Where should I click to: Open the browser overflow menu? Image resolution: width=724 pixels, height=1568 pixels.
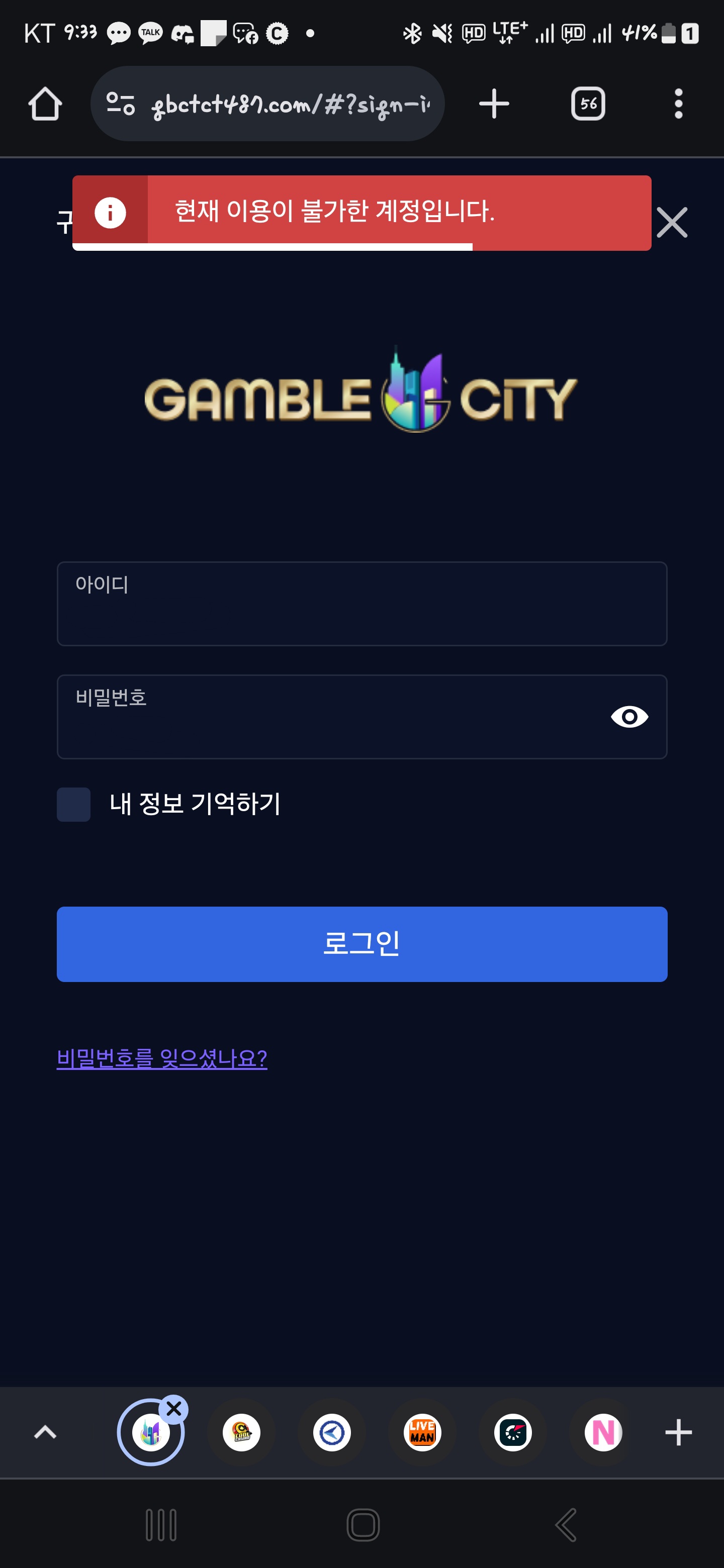coord(678,104)
